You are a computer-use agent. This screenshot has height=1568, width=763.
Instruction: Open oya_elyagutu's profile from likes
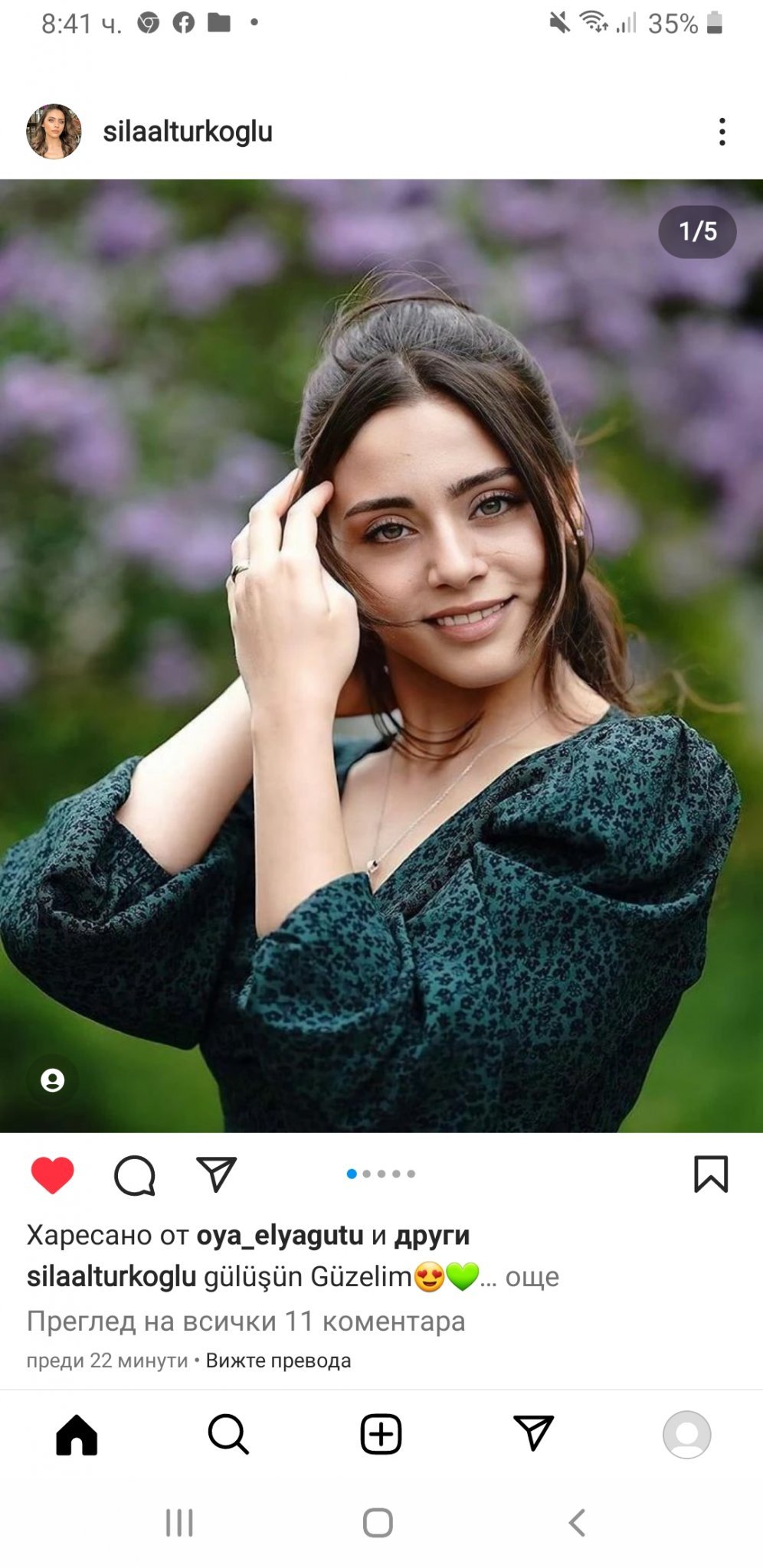coord(280,1236)
